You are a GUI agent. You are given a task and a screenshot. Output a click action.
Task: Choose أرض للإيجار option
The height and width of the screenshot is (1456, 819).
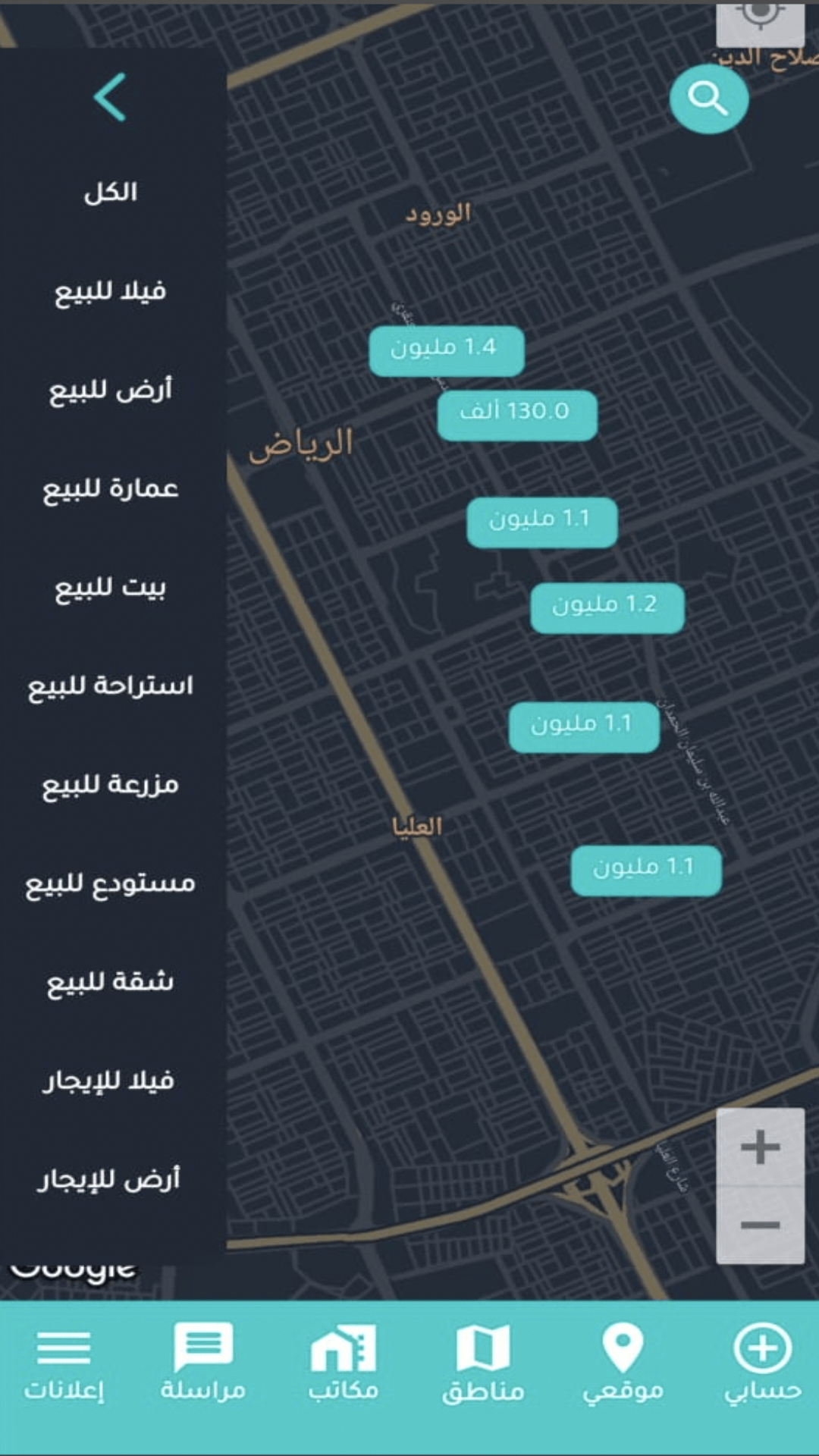[x=111, y=1178]
